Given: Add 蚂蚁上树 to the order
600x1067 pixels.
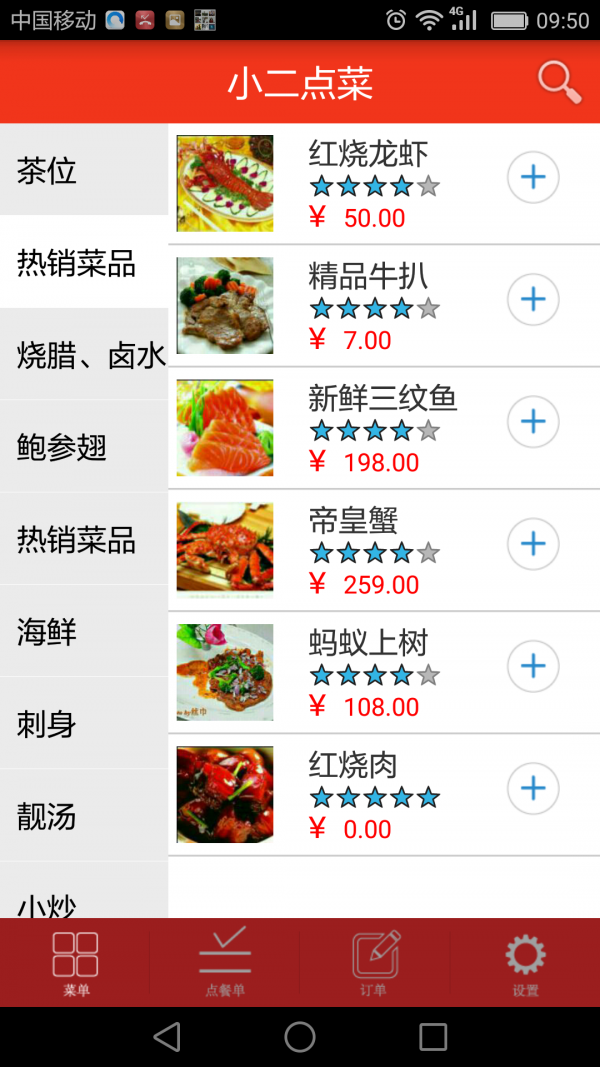Looking at the screenshot, I should (533, 666).
